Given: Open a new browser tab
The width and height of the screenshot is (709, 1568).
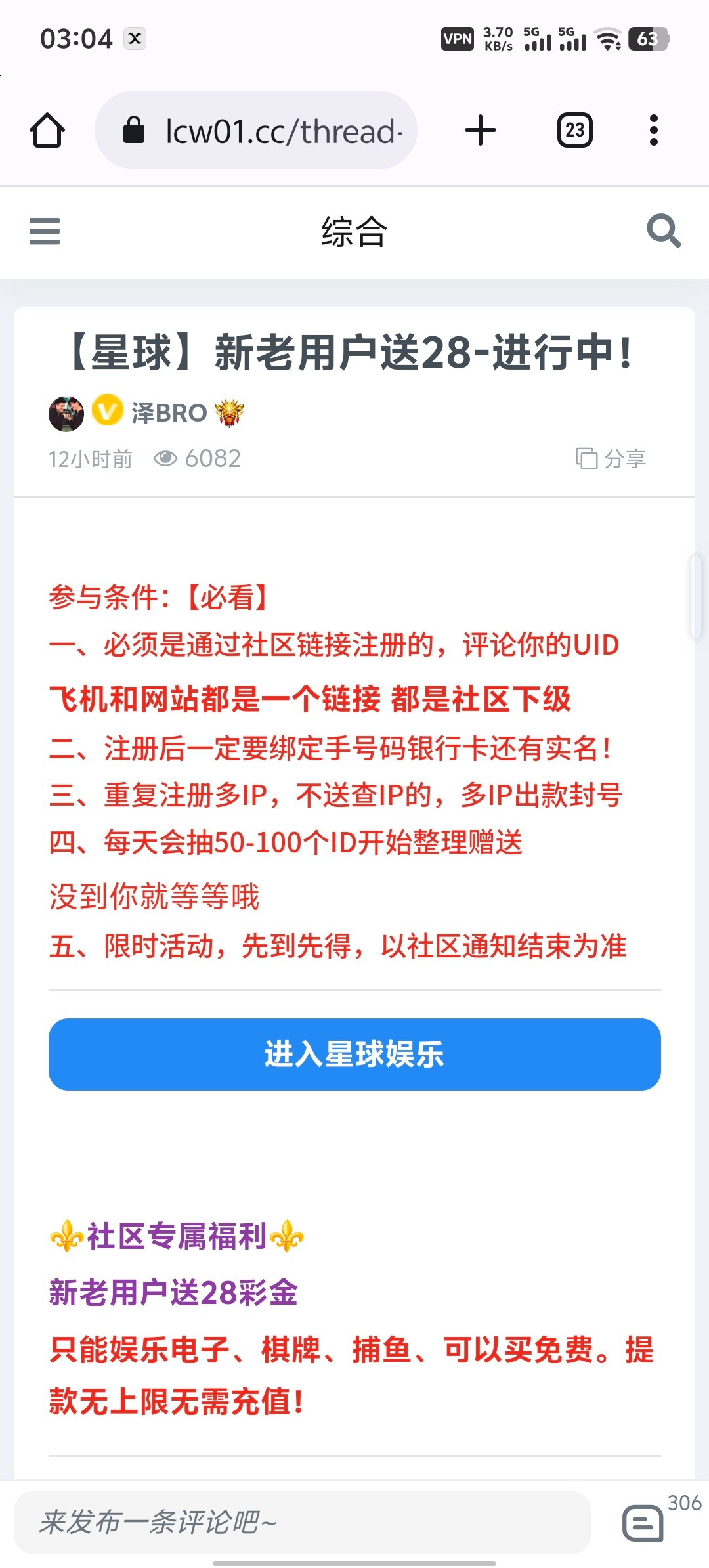Looking at the screenshot, I should coord(480,130).
